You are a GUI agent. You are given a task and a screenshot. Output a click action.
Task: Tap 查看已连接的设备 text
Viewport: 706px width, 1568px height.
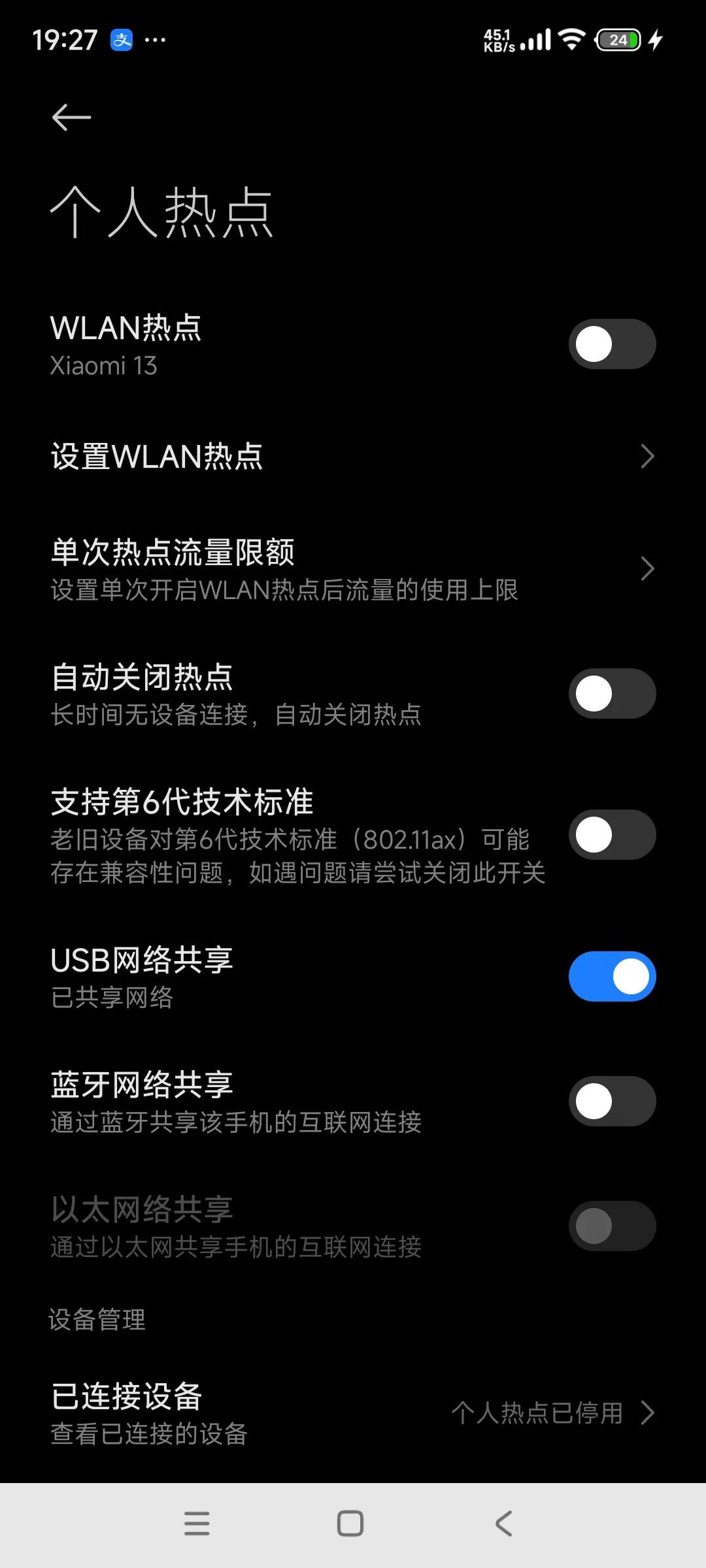click(x=149, y=1448)
